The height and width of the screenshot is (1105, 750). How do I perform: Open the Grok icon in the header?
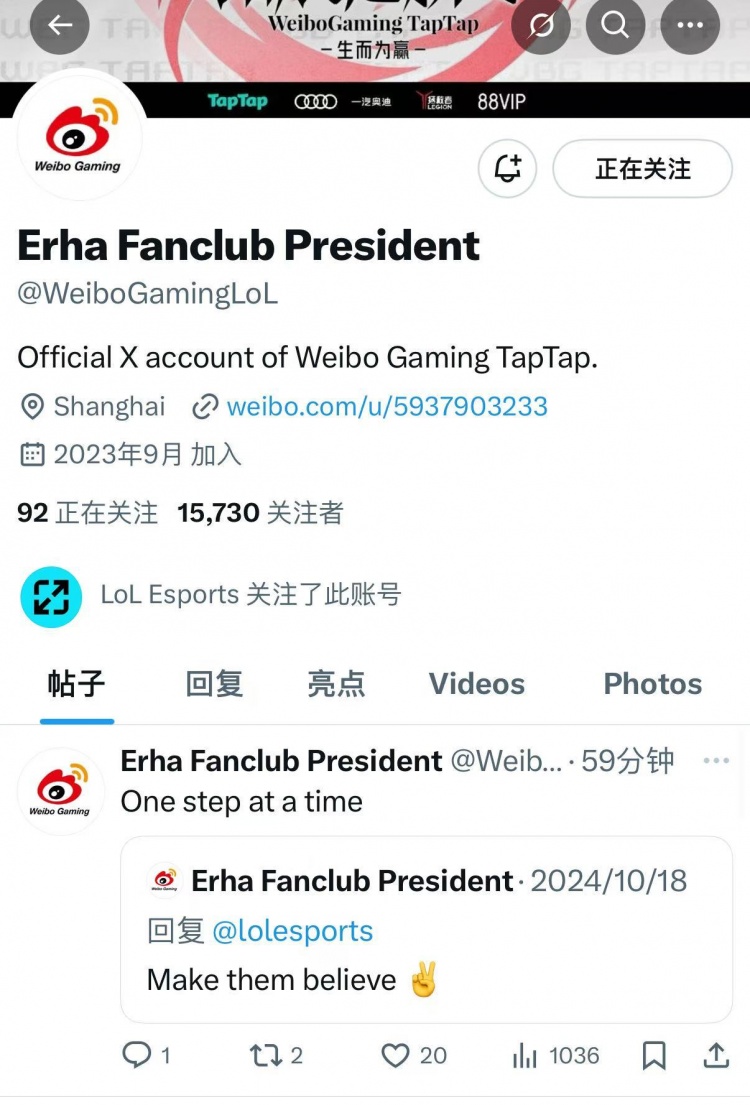540,27
